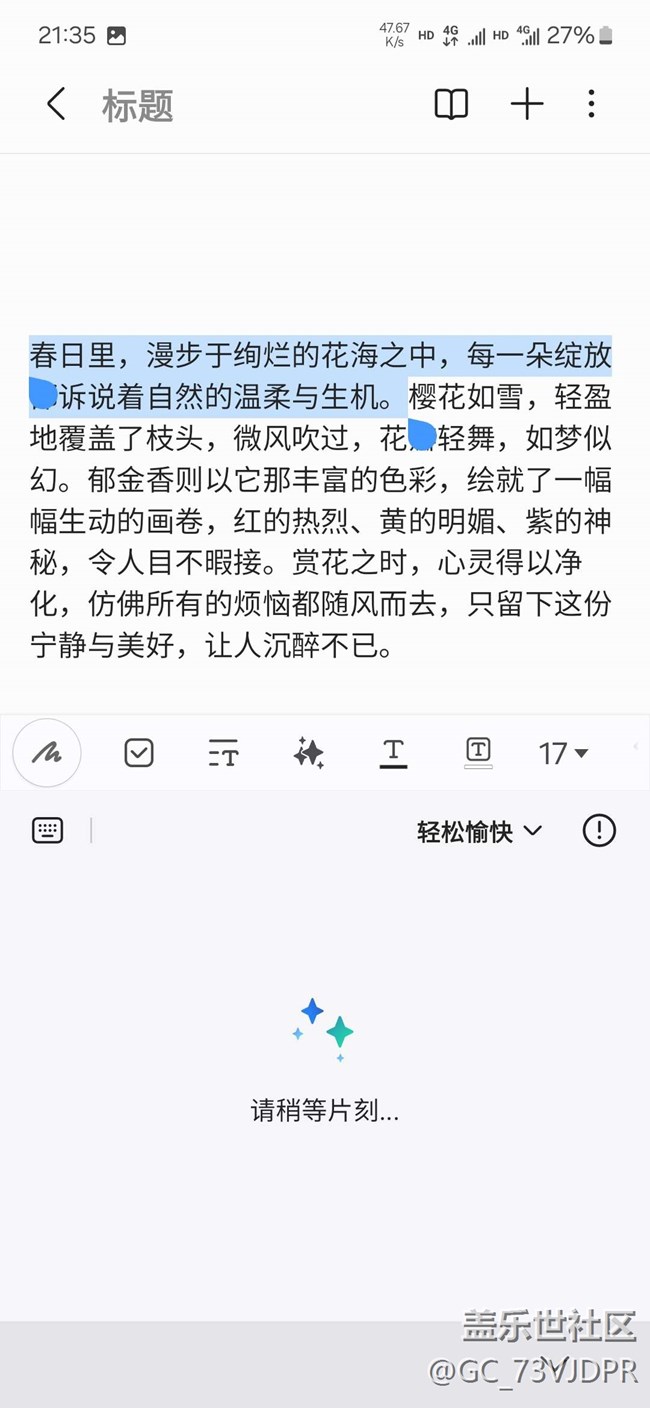The height and width of the screenshot is (1408, 650).
Task: Go back using the top arrow
Action: pos(56,104)
